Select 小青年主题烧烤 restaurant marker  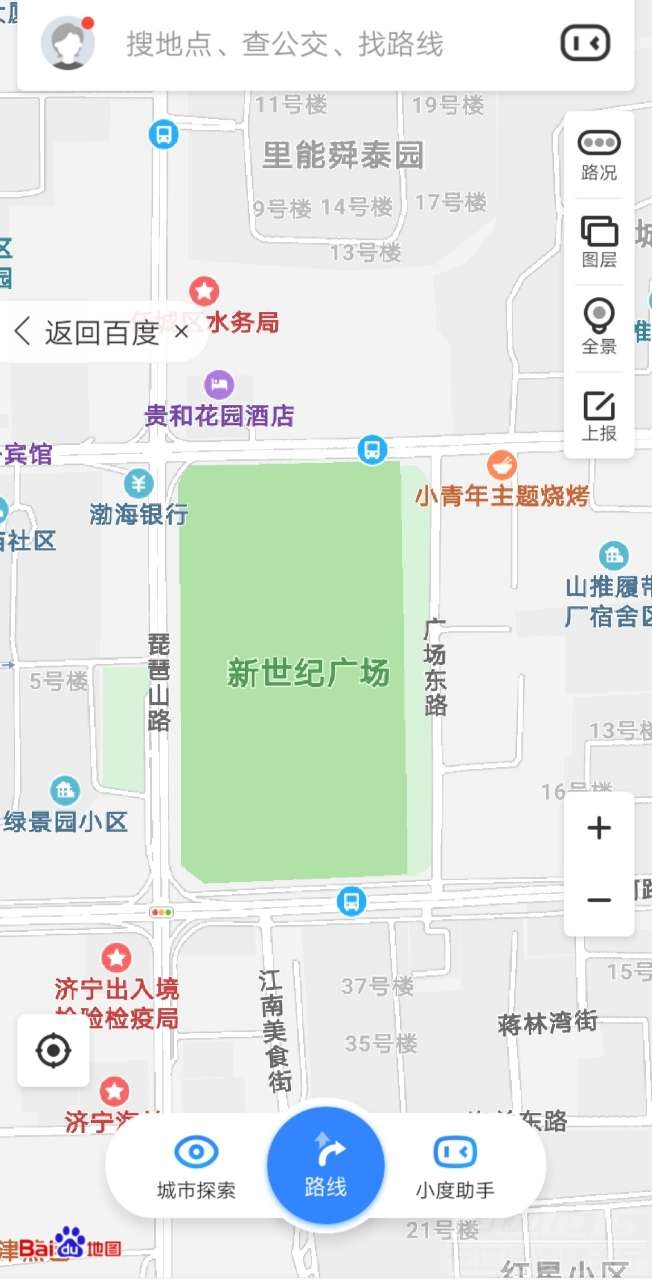(502, 466)
